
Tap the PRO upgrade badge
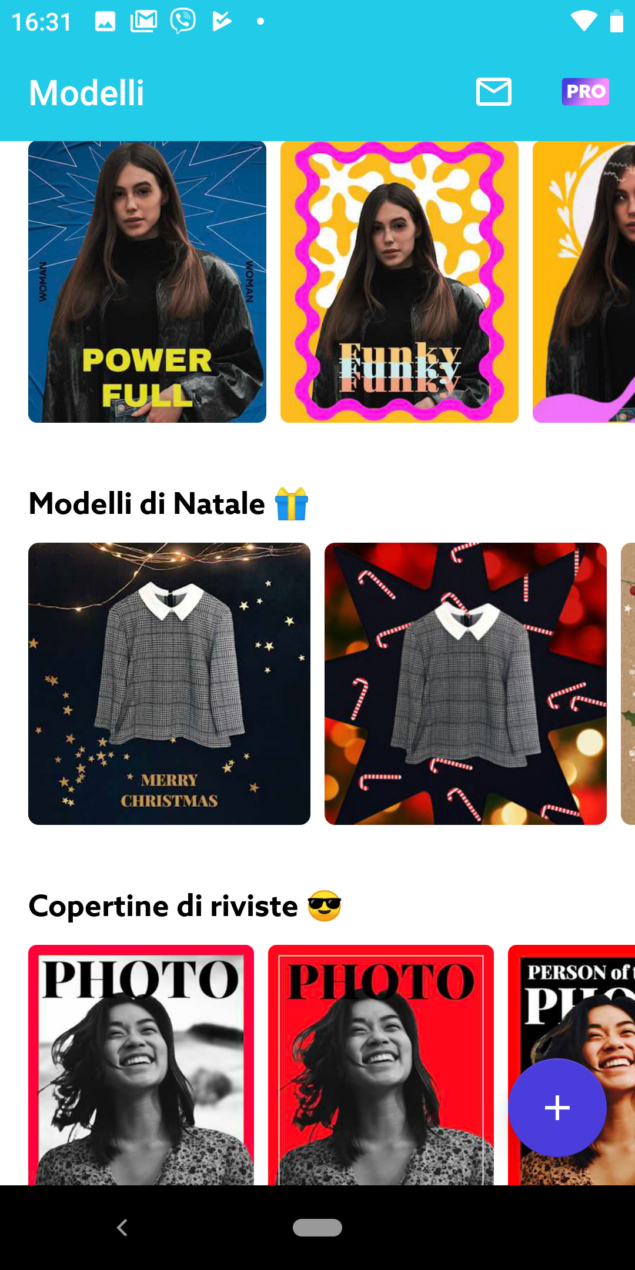[585, 92]
